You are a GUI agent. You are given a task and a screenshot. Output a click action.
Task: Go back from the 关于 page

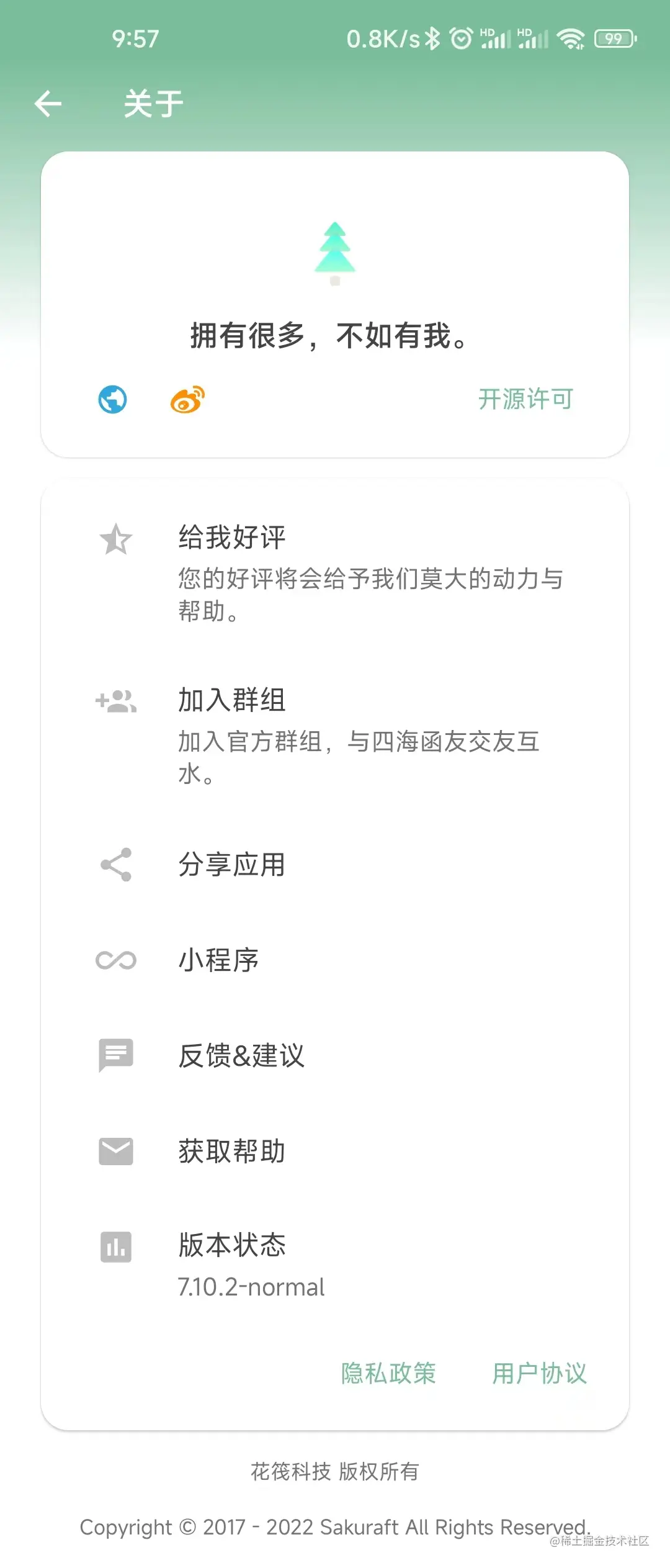coord(48,104)
